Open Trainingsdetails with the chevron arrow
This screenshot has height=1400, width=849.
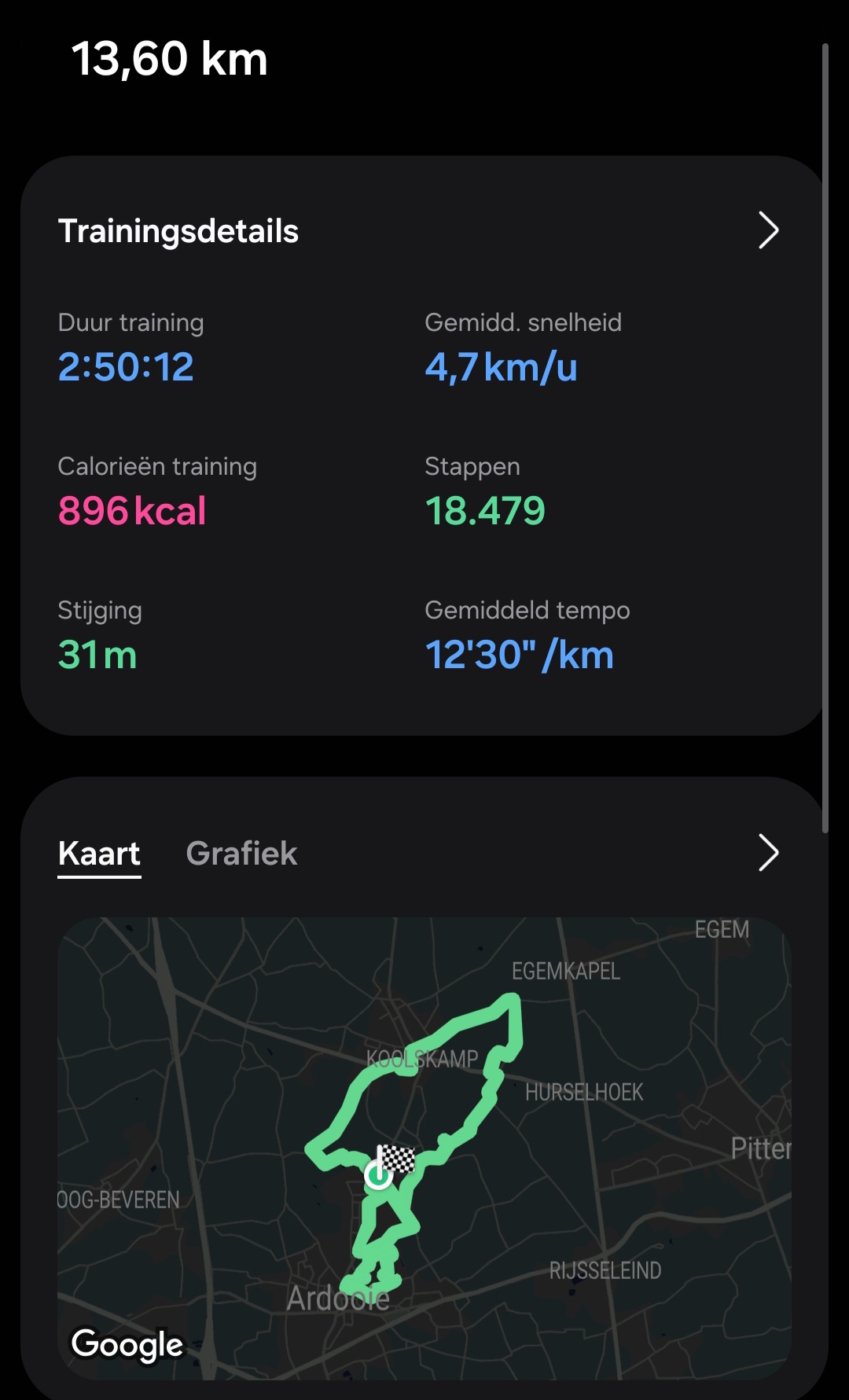click(x=767, y=230)
